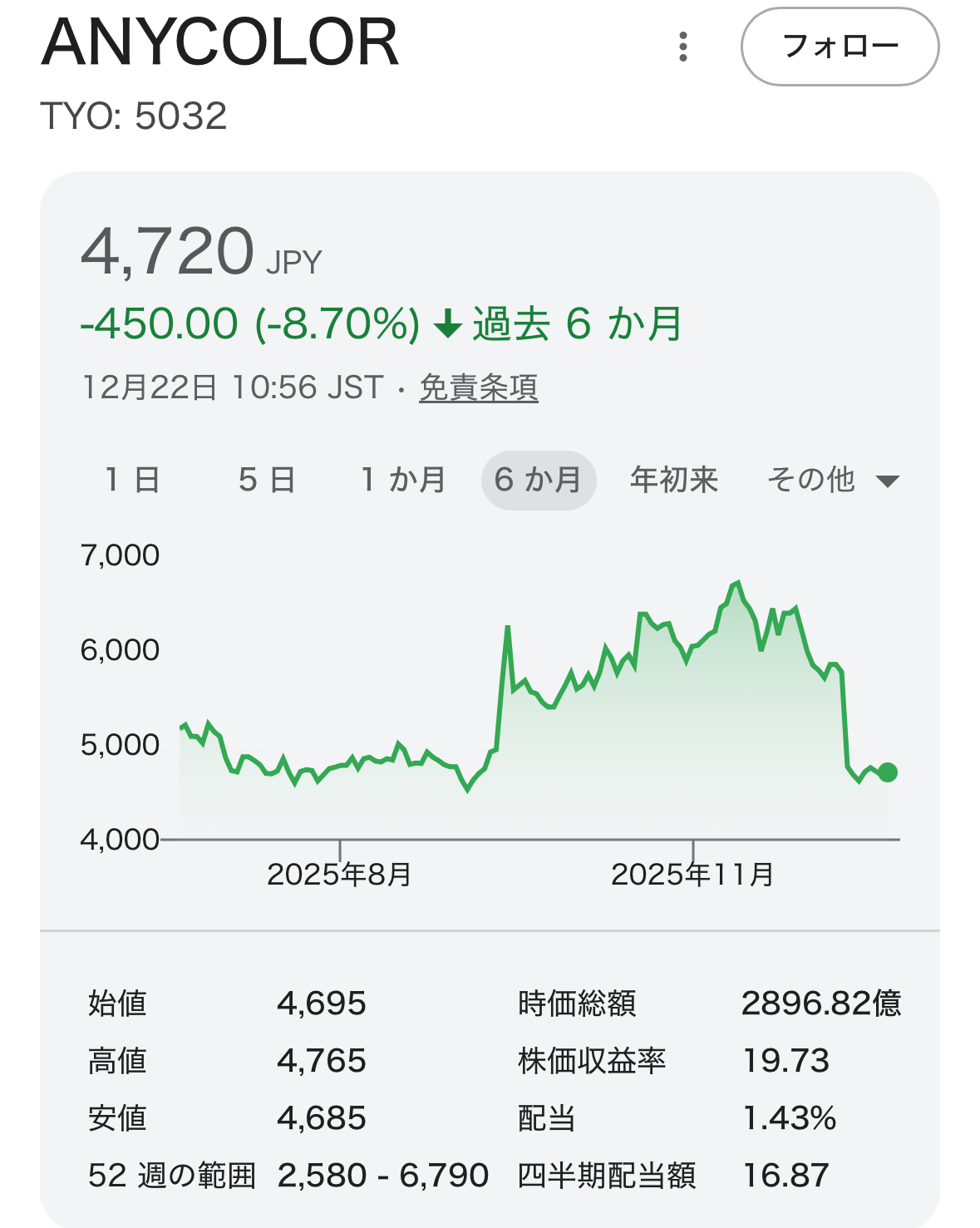
Task: Select the 6 か月 range tab
Action: point(538,480)
